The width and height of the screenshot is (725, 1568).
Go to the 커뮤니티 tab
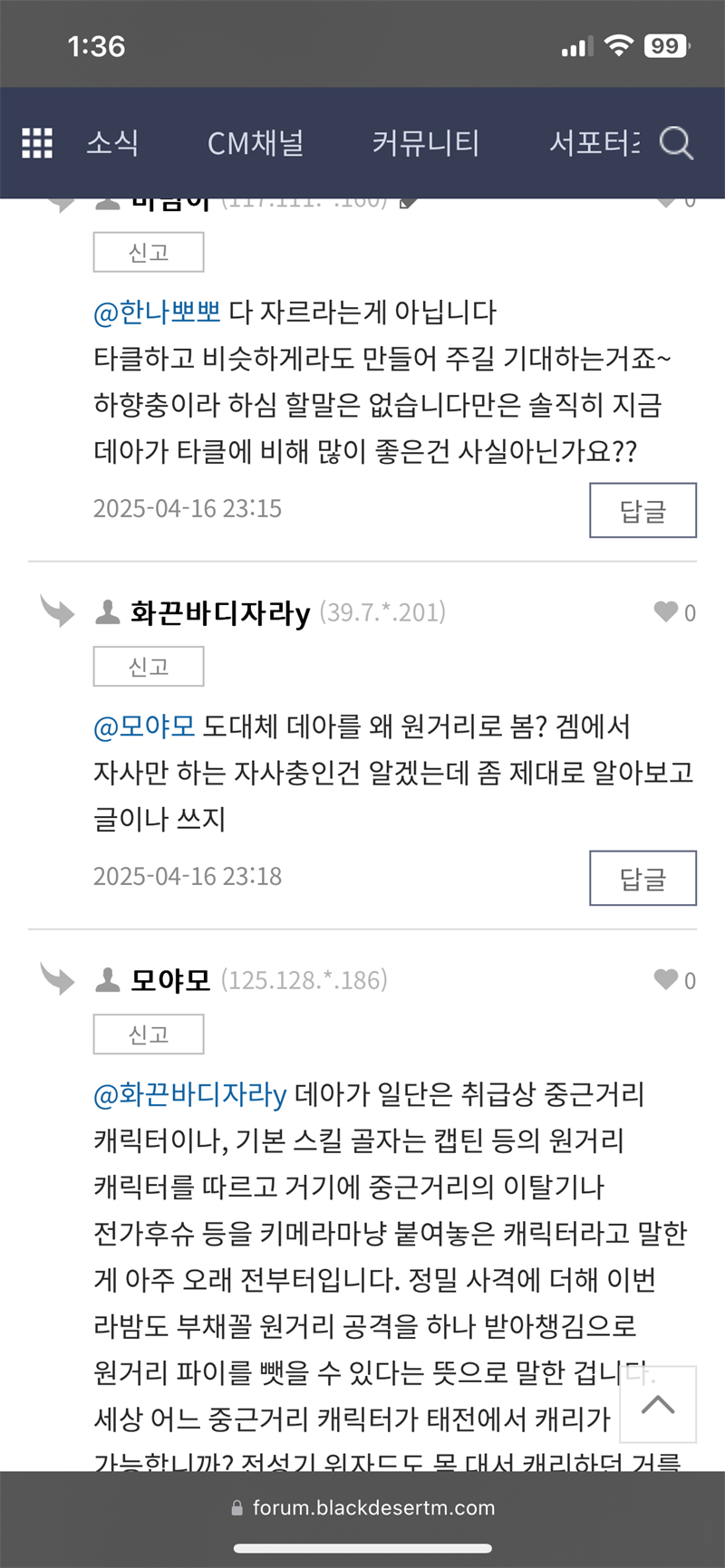point(425,143)
